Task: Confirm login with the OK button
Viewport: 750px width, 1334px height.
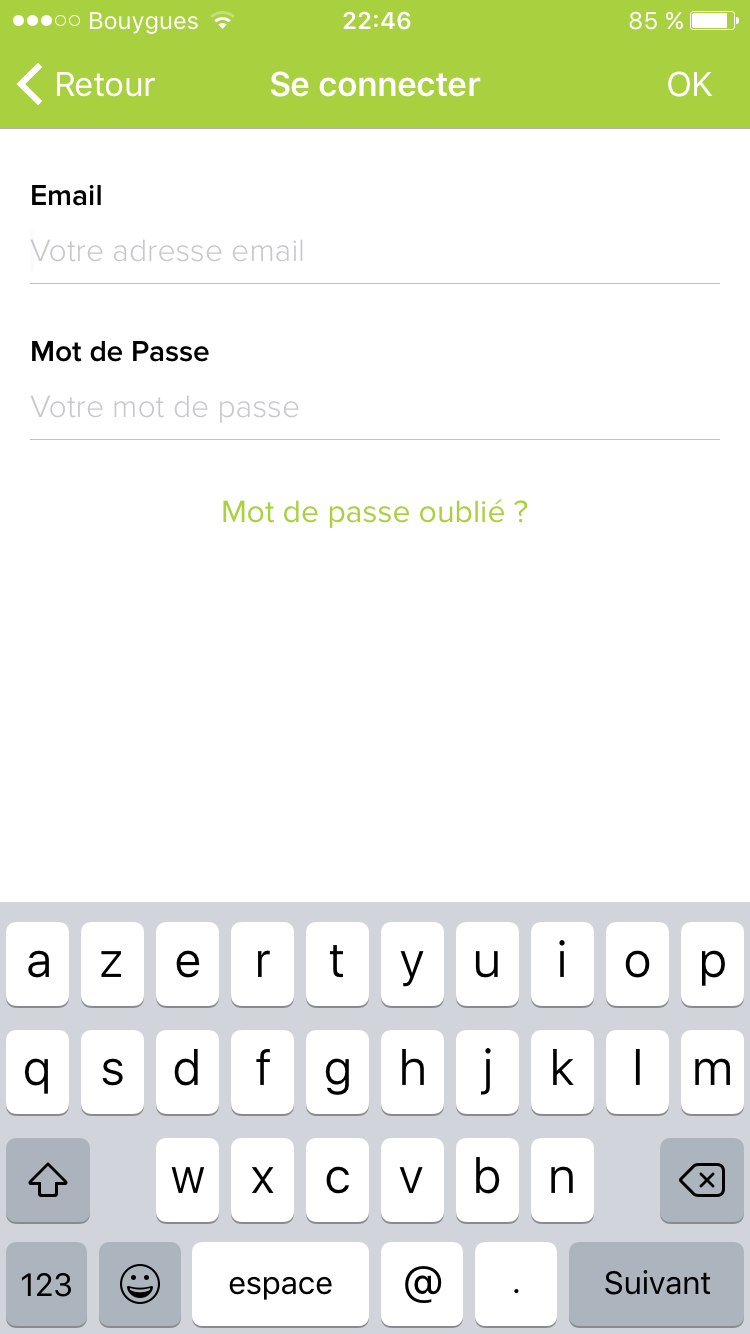Action: [689, 85]
